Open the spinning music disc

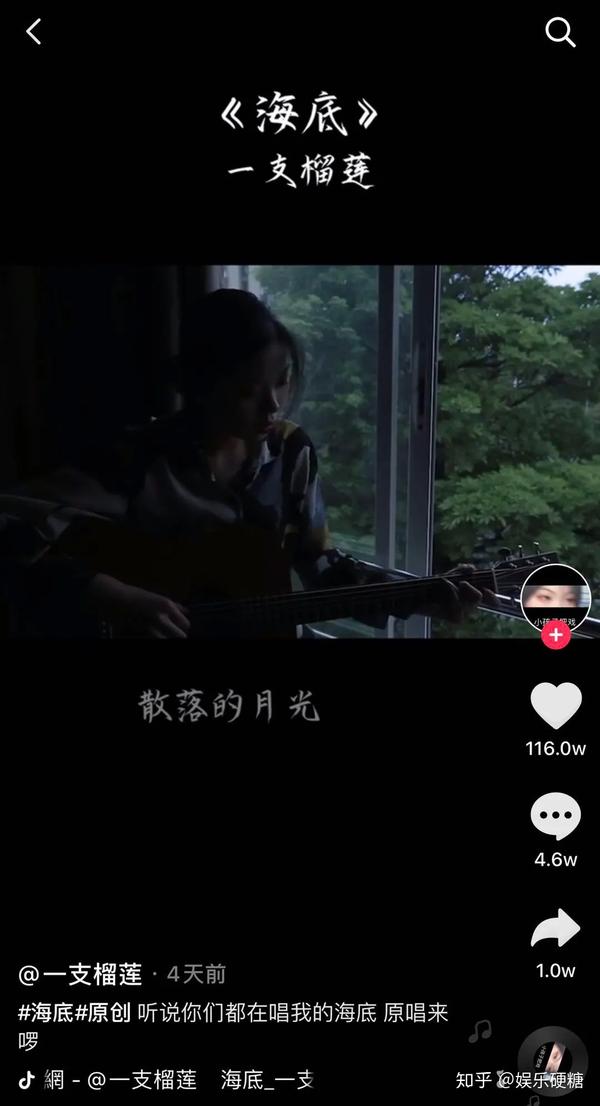tap(552, 1062)
